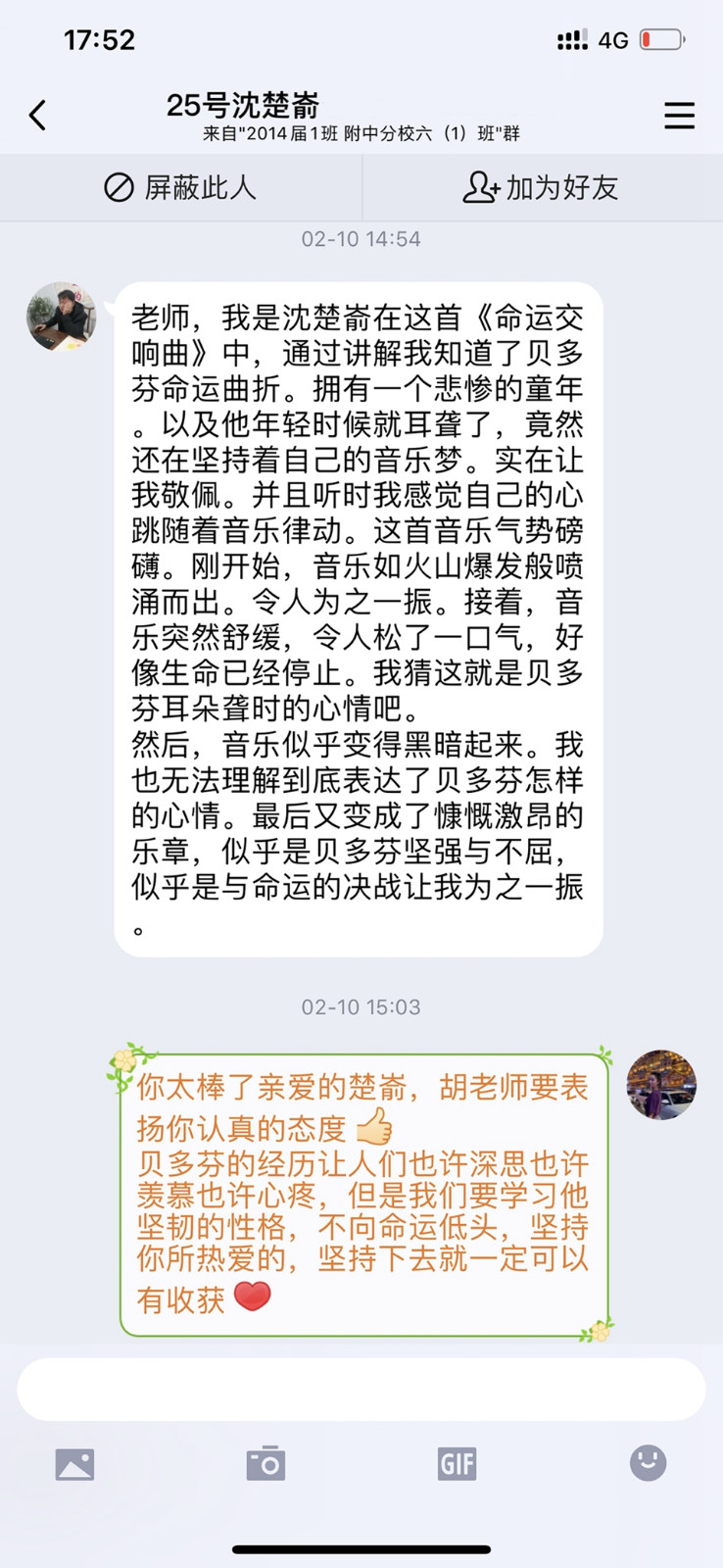The height and width of the screenshot is (1568, 723).
Task: Go back using the arrow
Action: tap(38, 116)
